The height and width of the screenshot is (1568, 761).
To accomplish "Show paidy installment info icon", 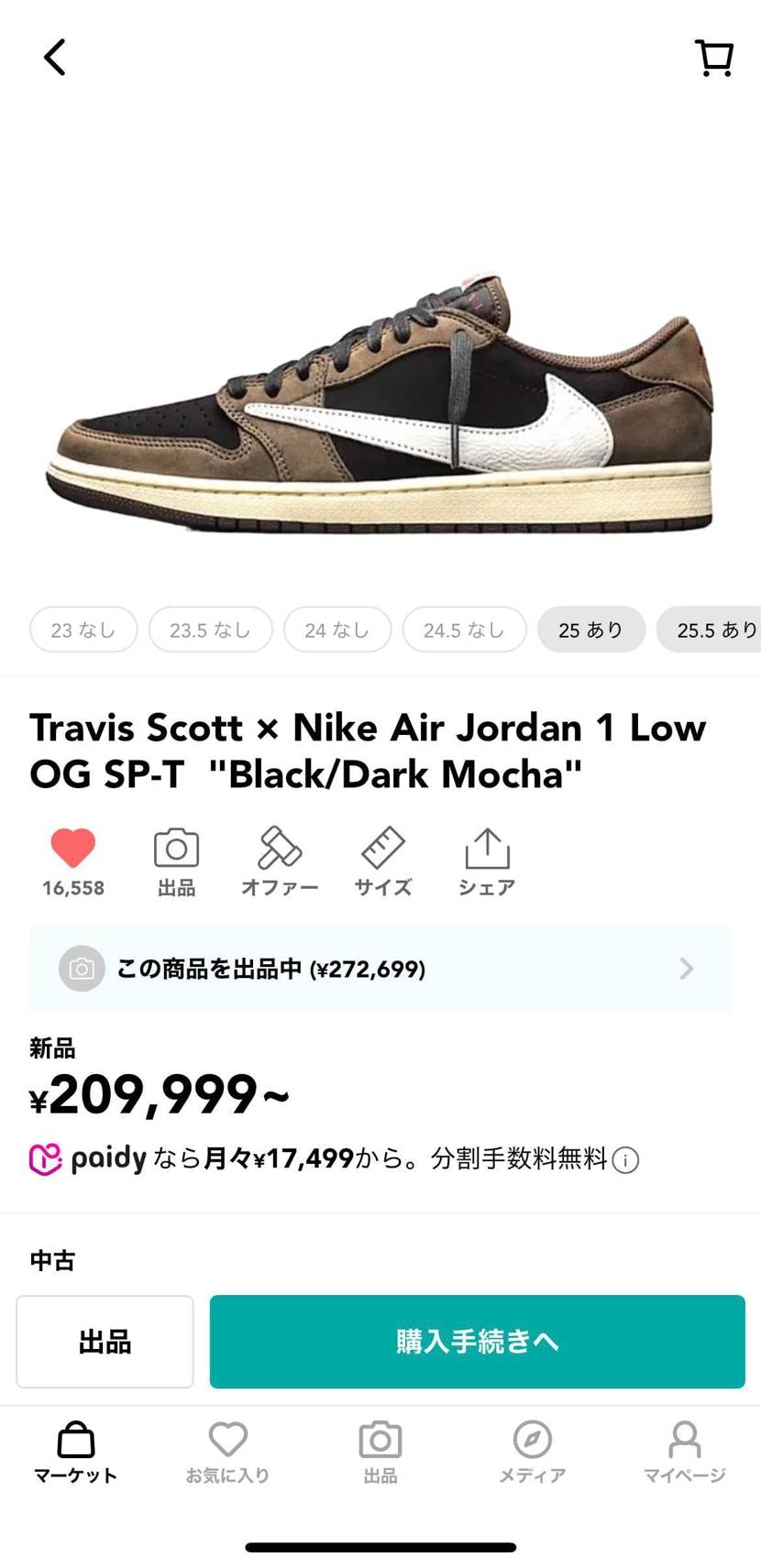I will 625,1160.
